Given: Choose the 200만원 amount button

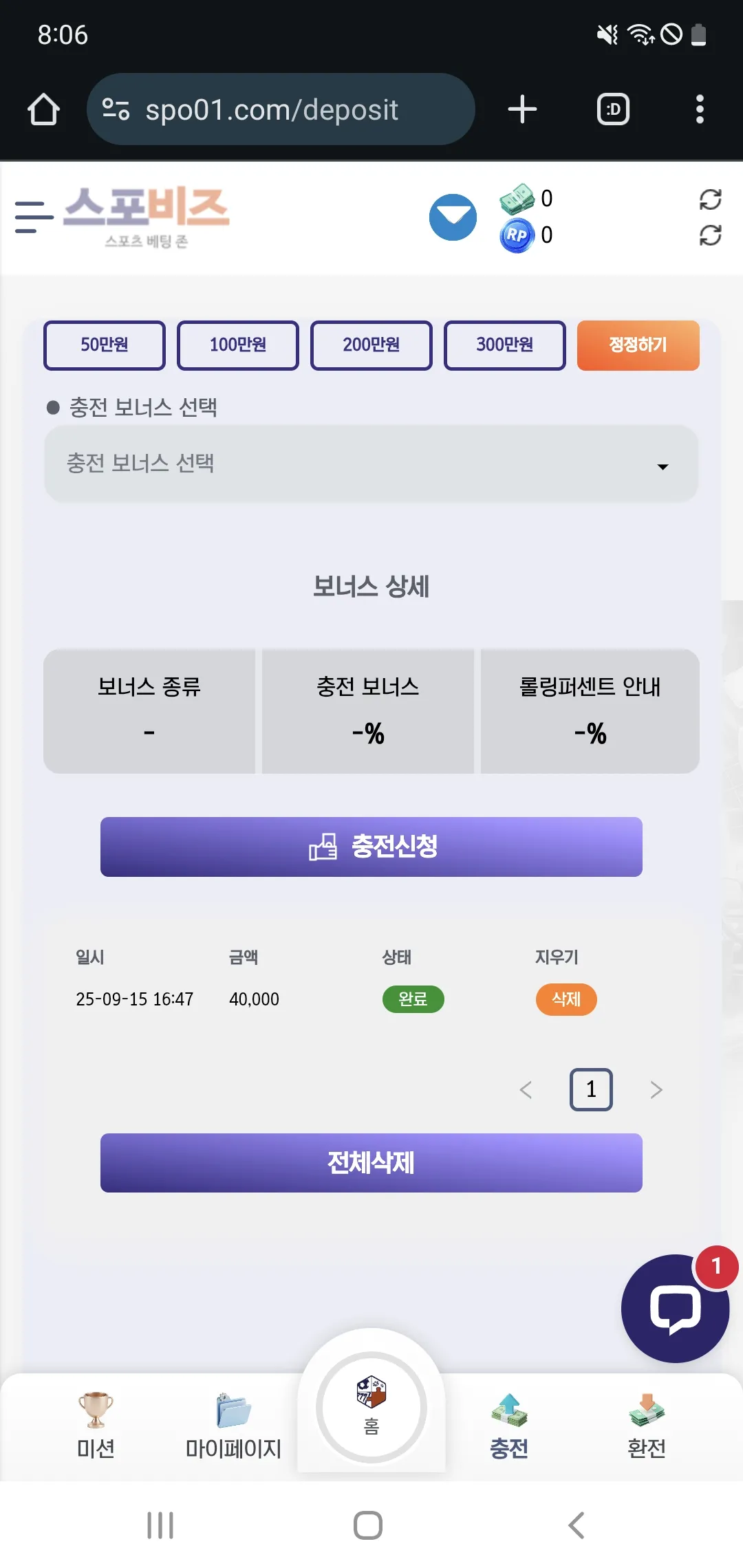Looking at the screenshot, I should click(371, 345).
